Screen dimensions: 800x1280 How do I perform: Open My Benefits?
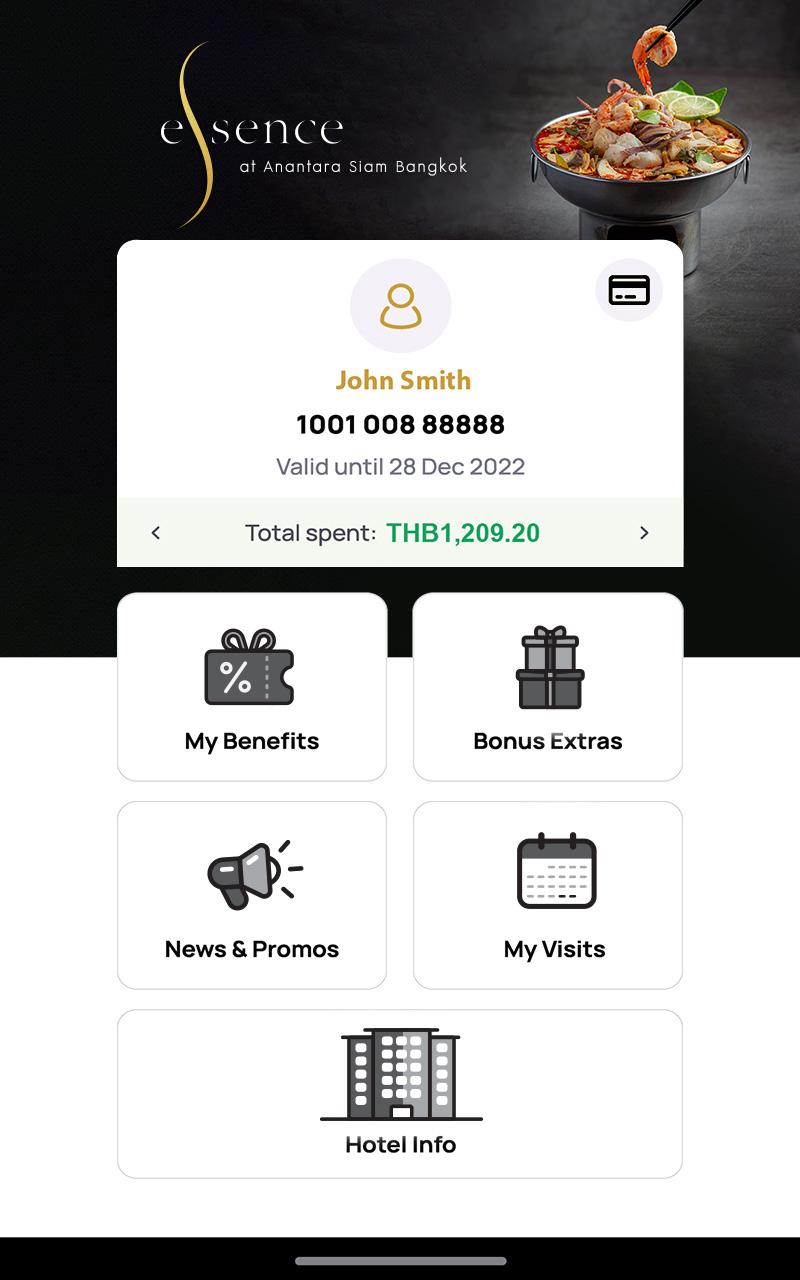click(252, 687)
